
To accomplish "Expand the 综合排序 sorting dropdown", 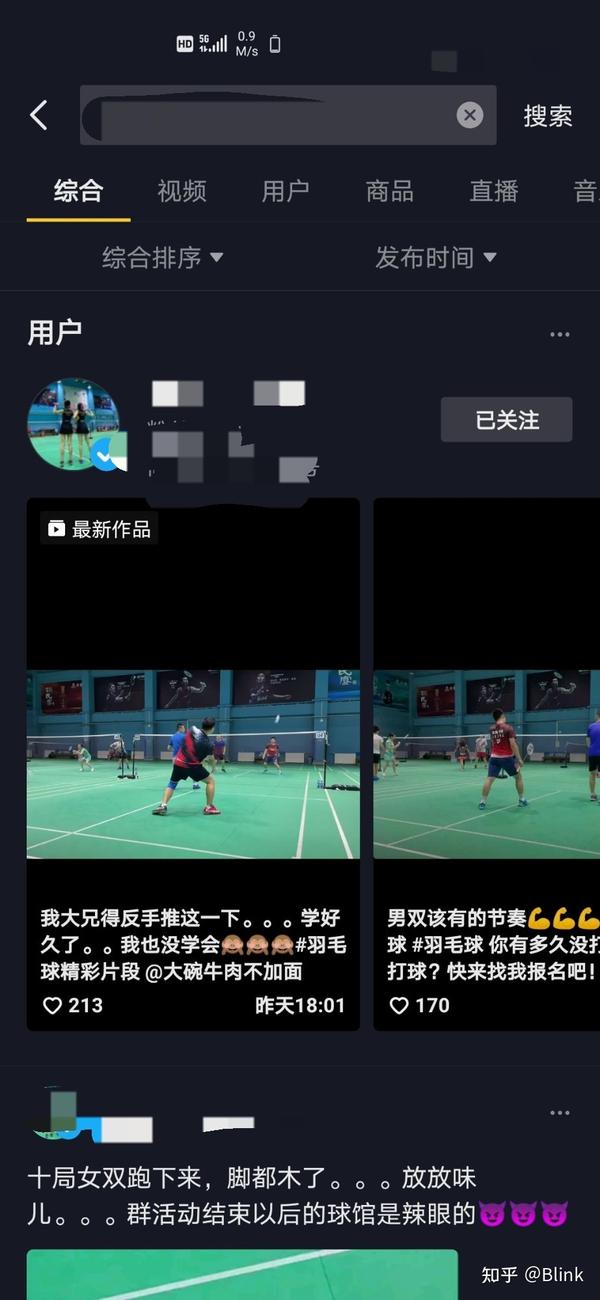I will (x=162, y=258).
